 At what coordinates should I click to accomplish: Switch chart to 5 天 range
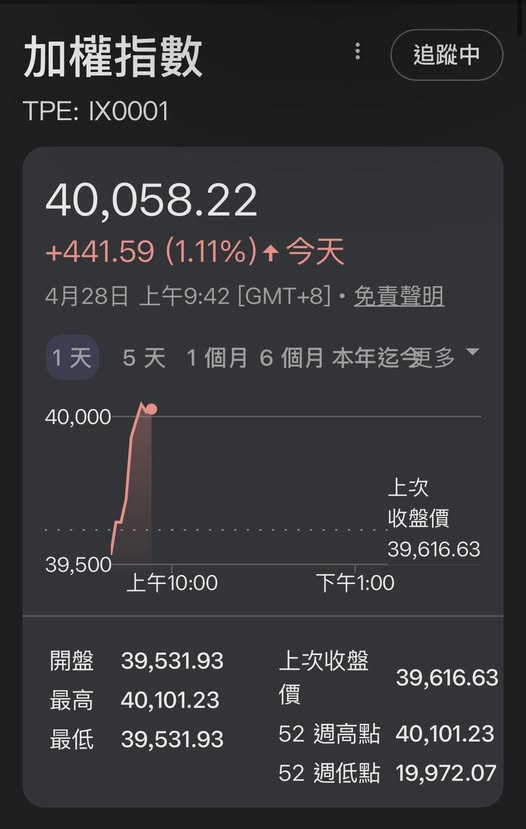click(x=144, y=358)
